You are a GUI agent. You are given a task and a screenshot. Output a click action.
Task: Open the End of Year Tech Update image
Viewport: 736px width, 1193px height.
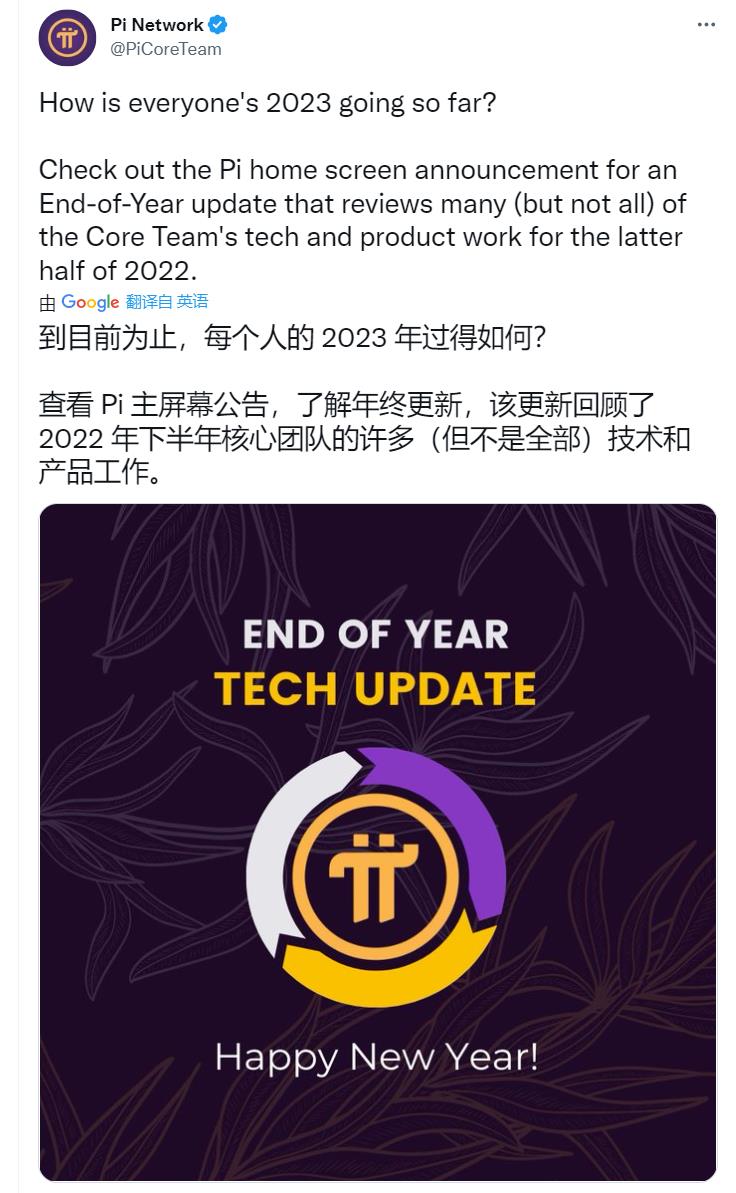(378, 842)
